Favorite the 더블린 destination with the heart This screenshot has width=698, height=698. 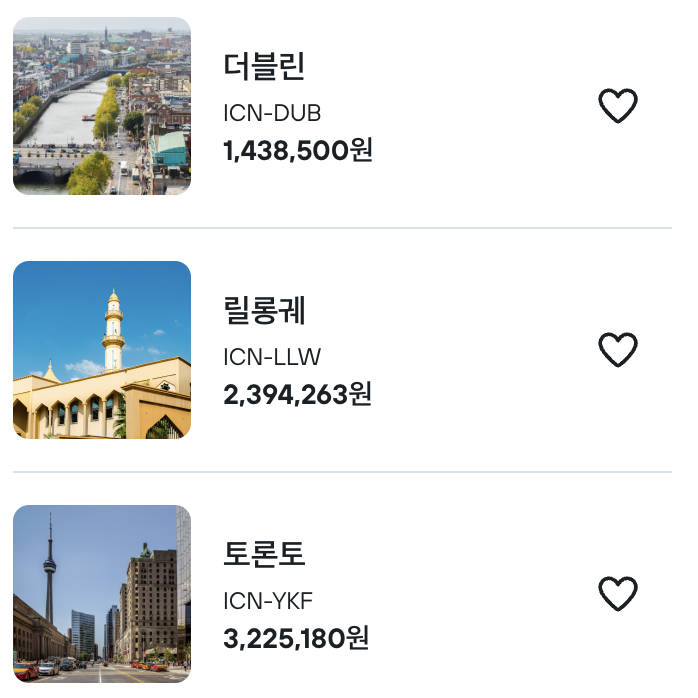(x=617, y=106)
